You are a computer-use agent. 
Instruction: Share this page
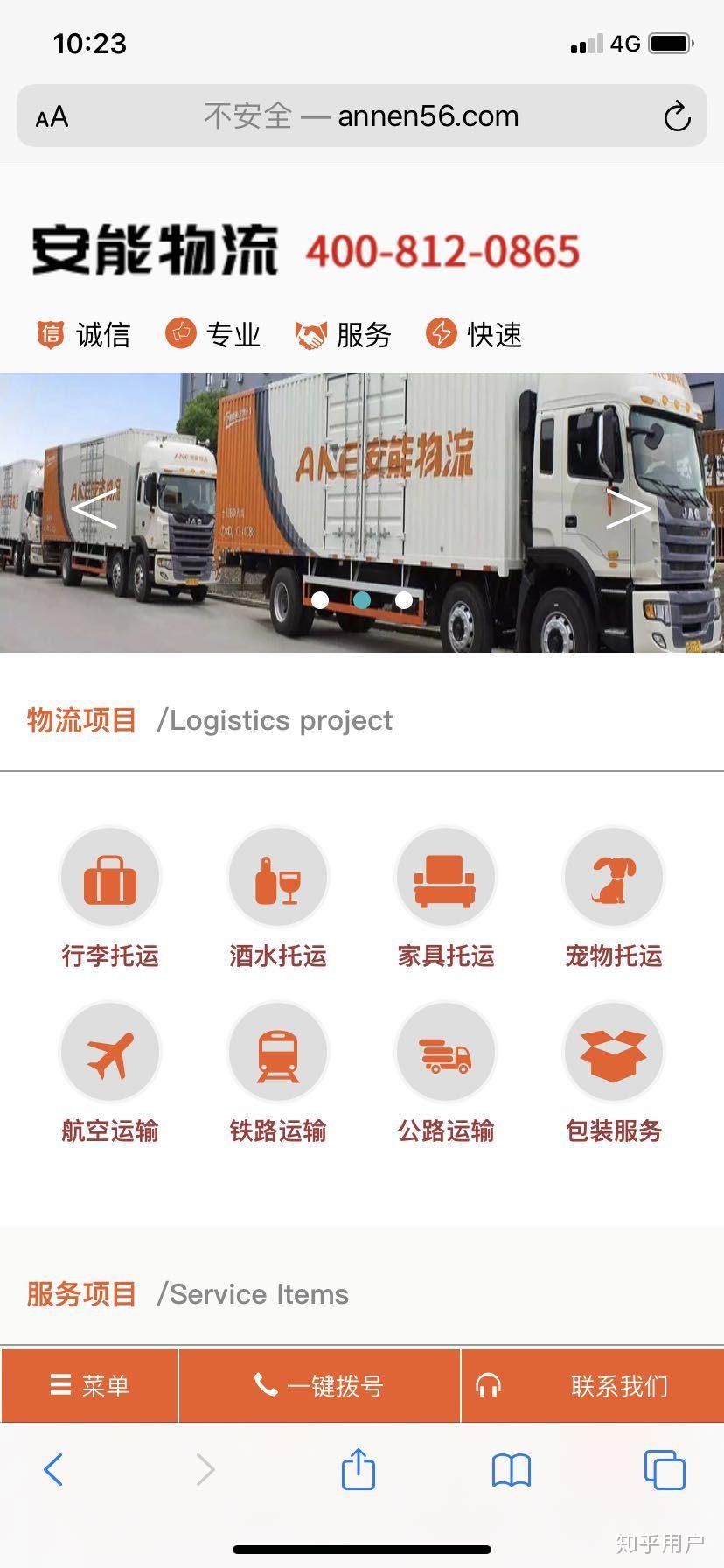358,1469
